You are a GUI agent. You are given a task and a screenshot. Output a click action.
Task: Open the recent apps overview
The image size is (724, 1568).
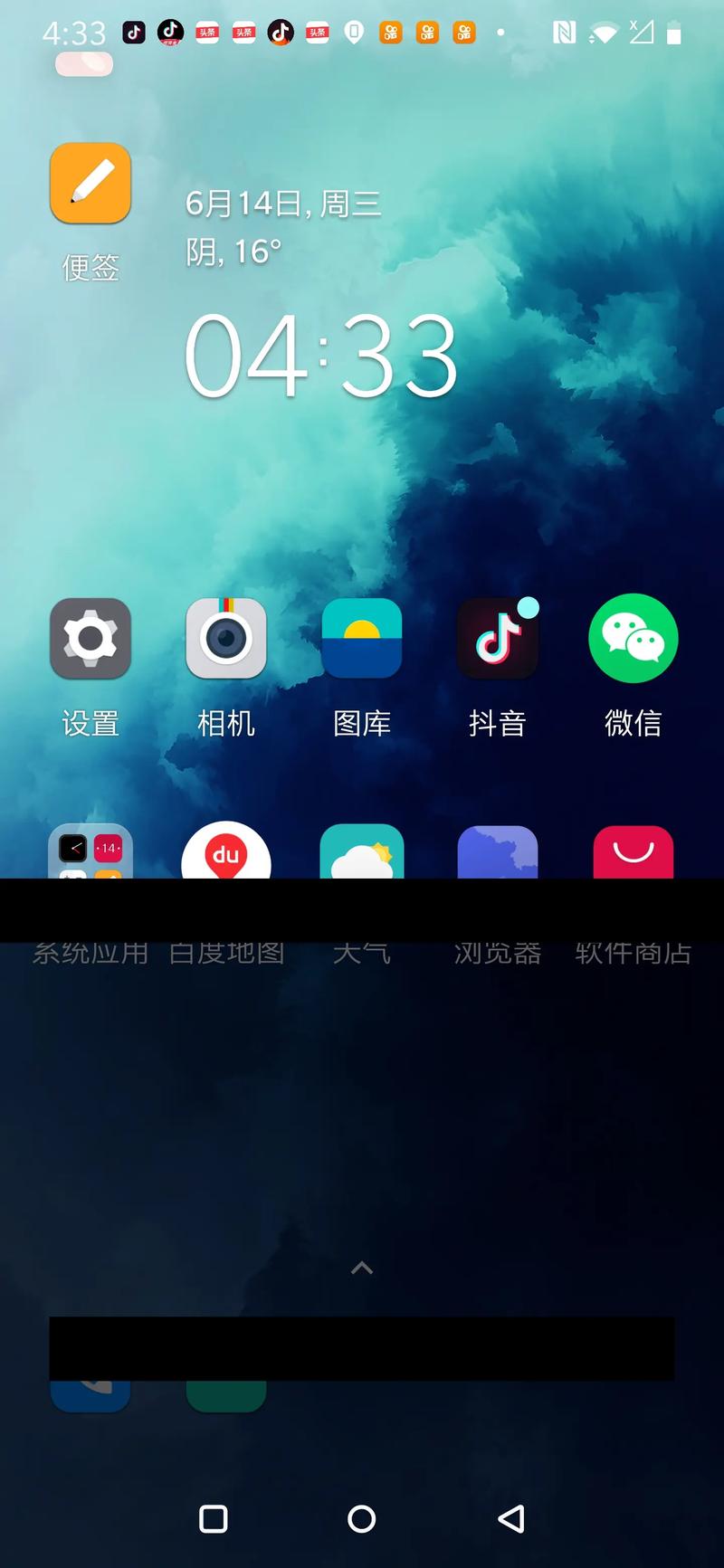[x=213, y=1519]
